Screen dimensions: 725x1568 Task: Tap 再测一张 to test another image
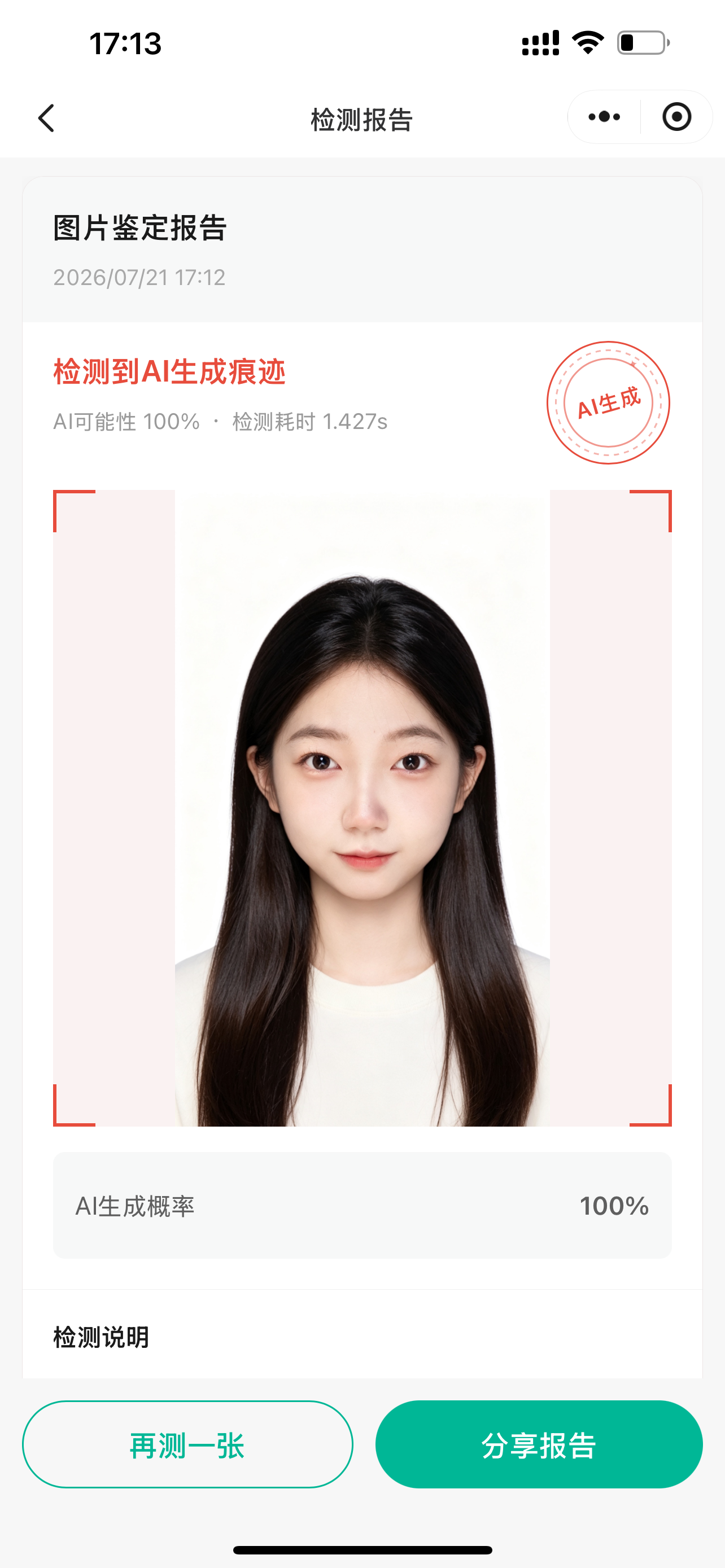click(x=187, y=1444)
